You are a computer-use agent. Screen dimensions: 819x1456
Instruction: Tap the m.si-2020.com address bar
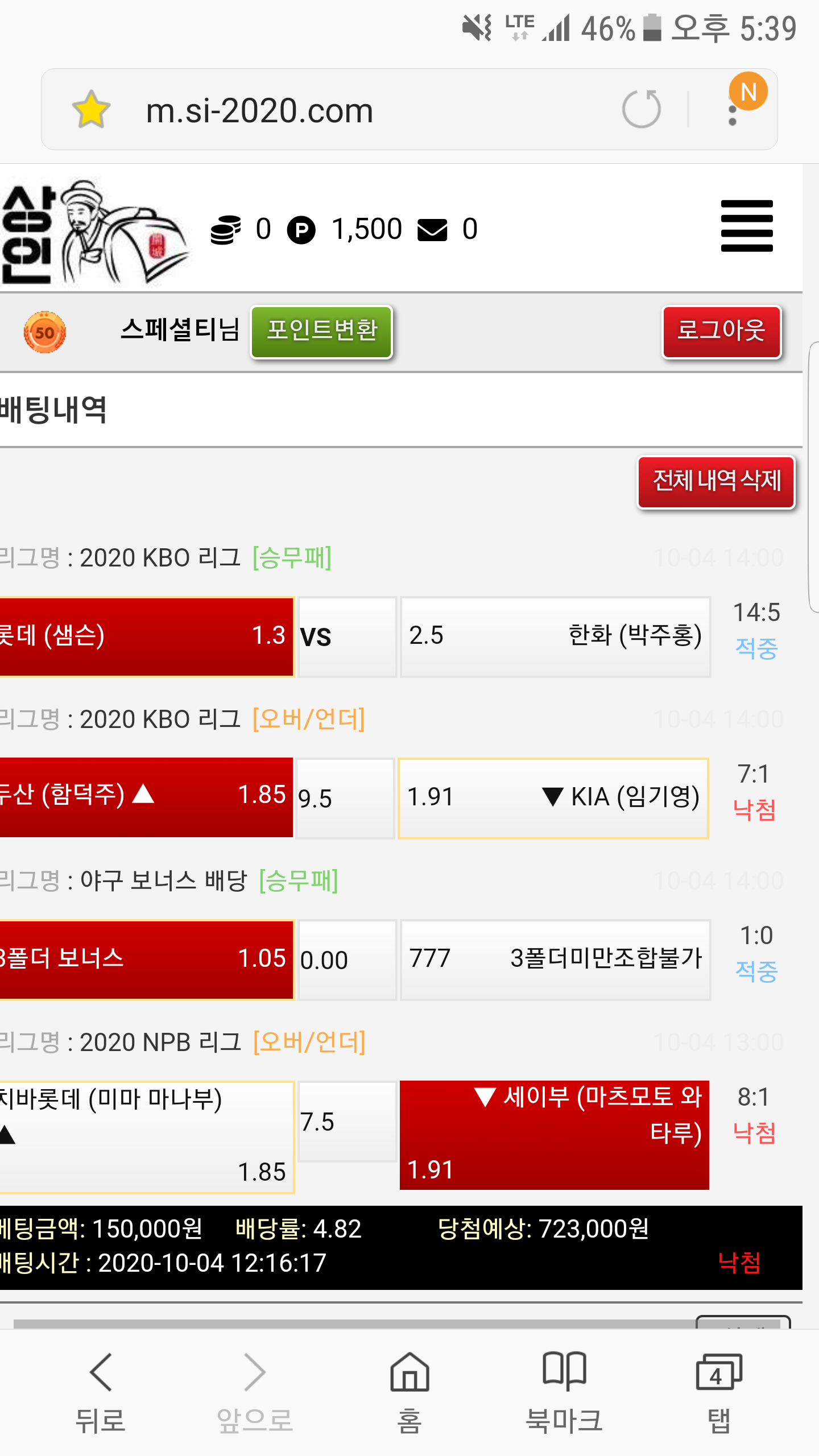coord(341,110)
